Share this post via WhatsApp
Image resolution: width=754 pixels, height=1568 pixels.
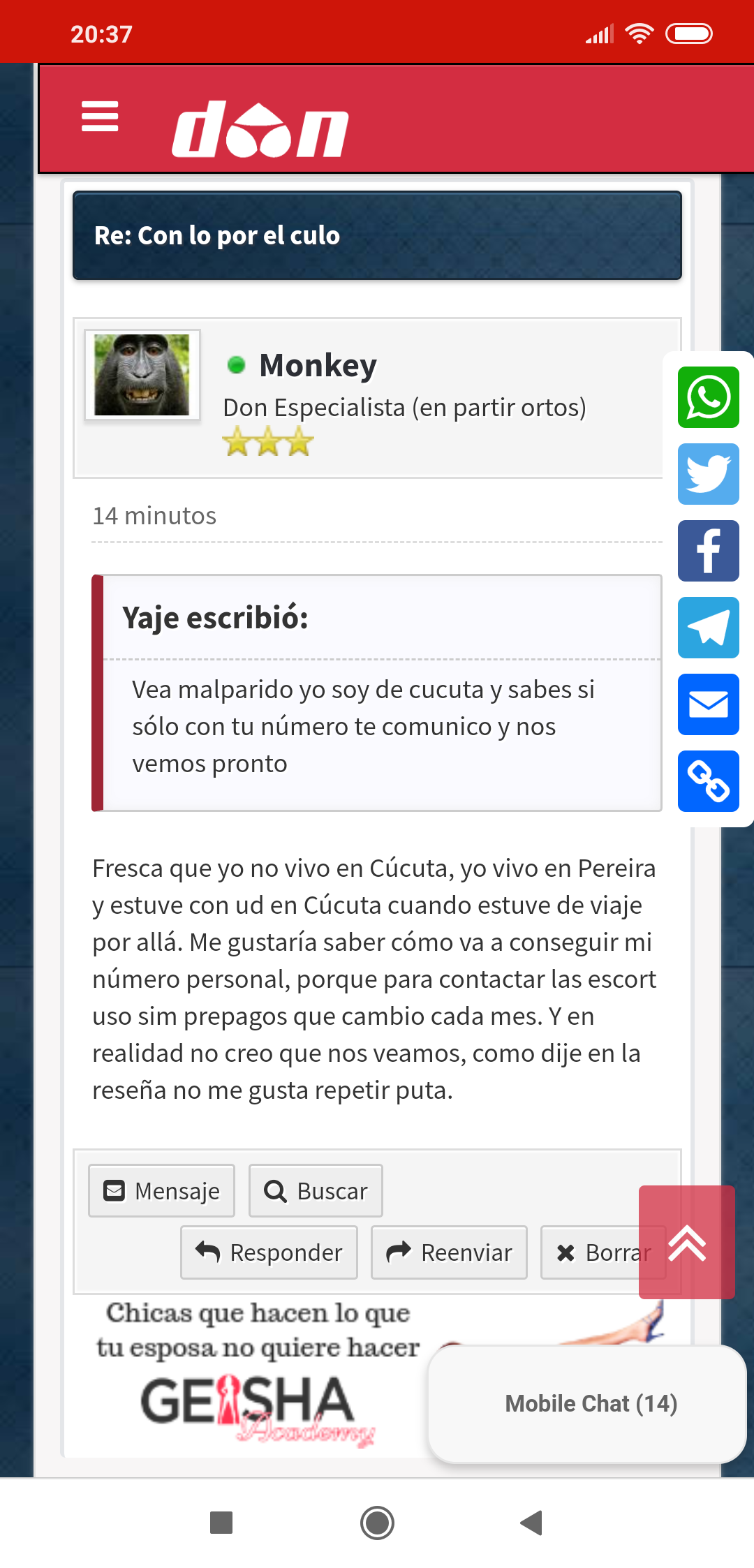[708, 397]
